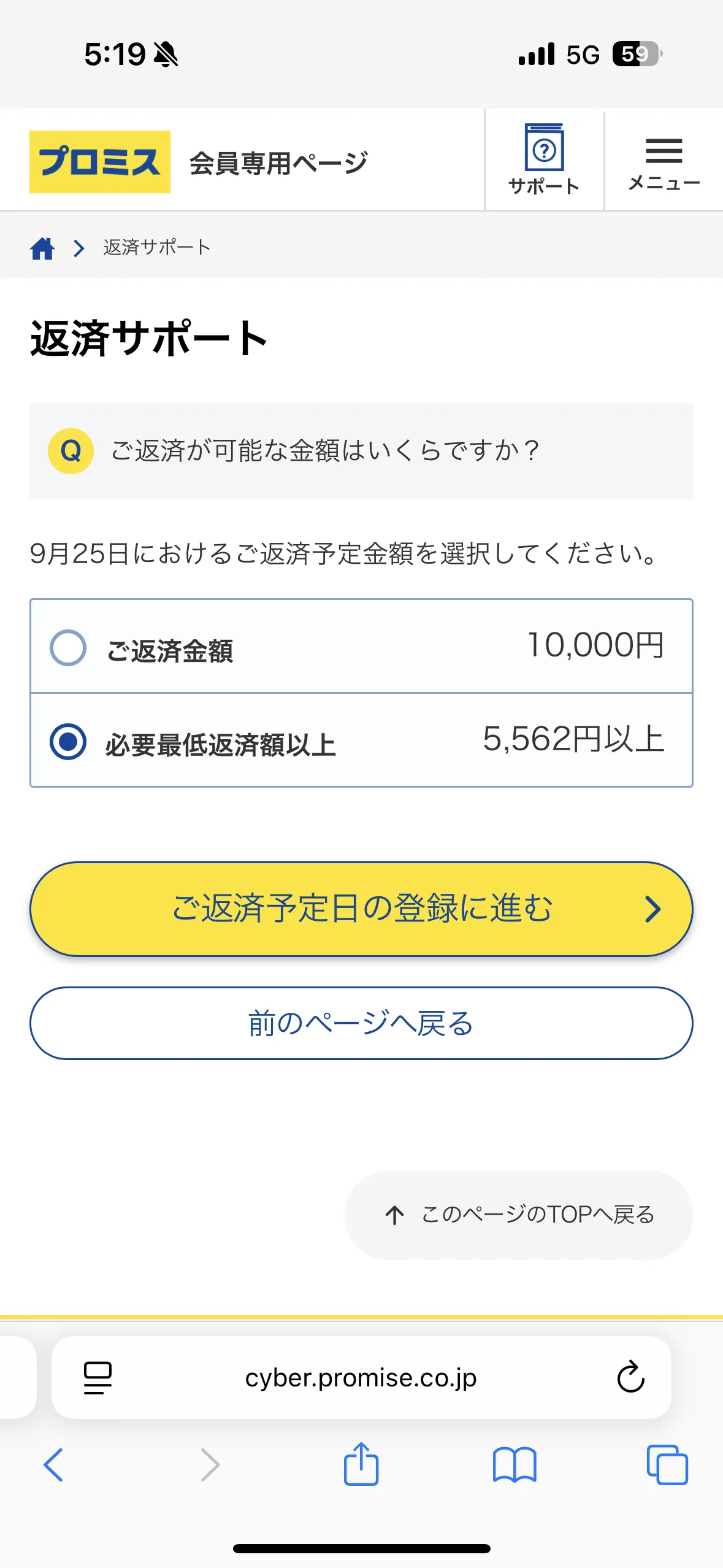The width and height of the screenshot is (723, 1568).
Task: Go back in Safari history
Action: click(53, 1465)
